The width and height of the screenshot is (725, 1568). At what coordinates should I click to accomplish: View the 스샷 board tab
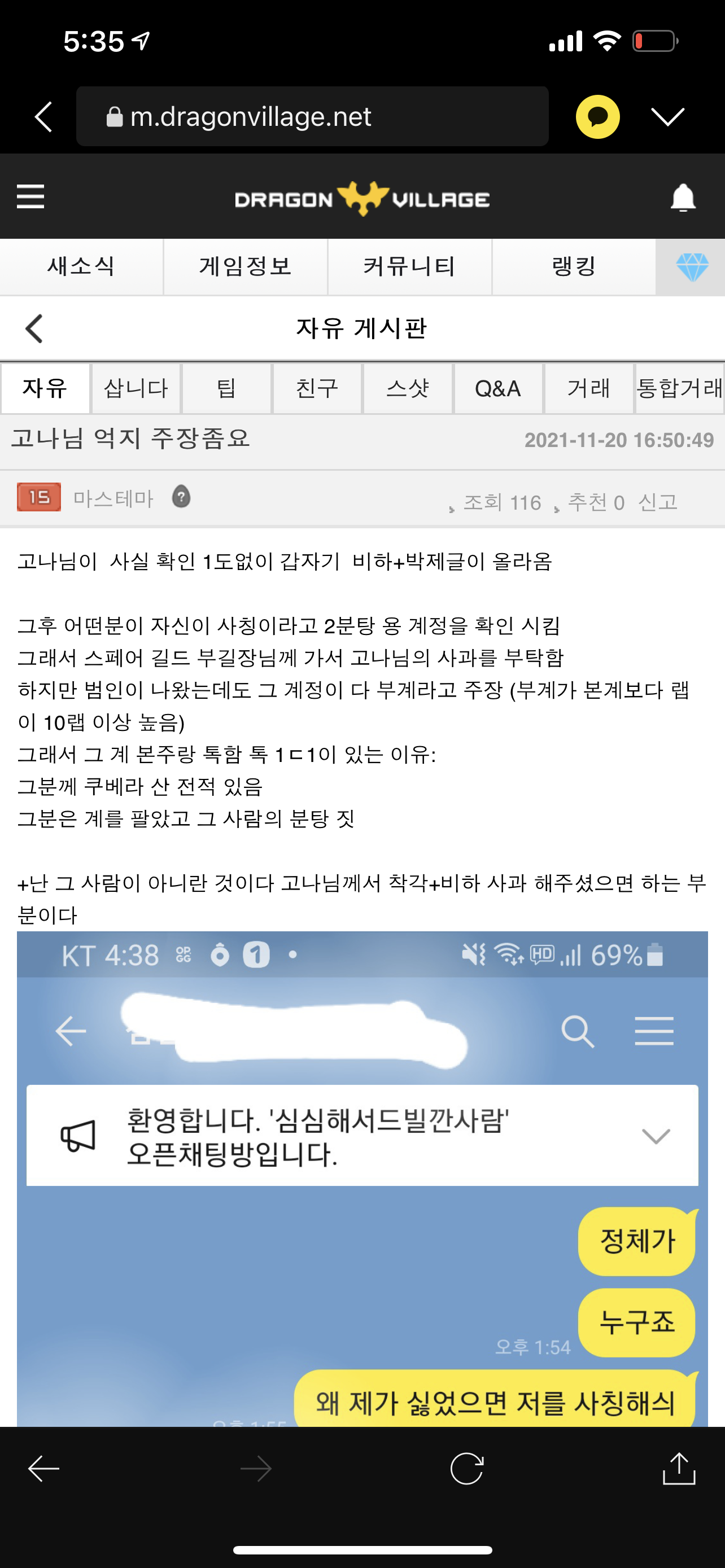pyautogui.click(x=407, y=388)
